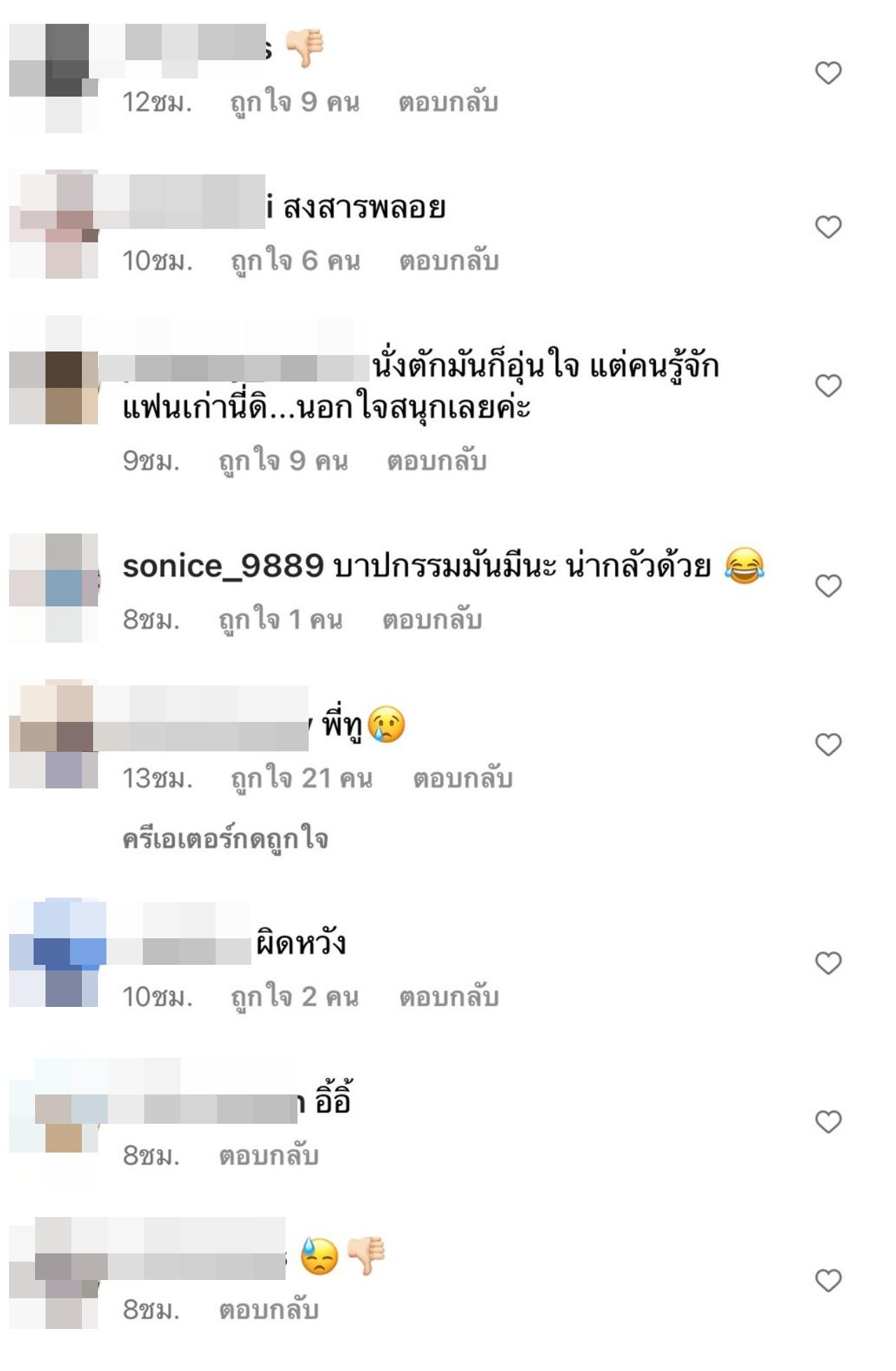Like the ผิดหวัง comment

828,963
